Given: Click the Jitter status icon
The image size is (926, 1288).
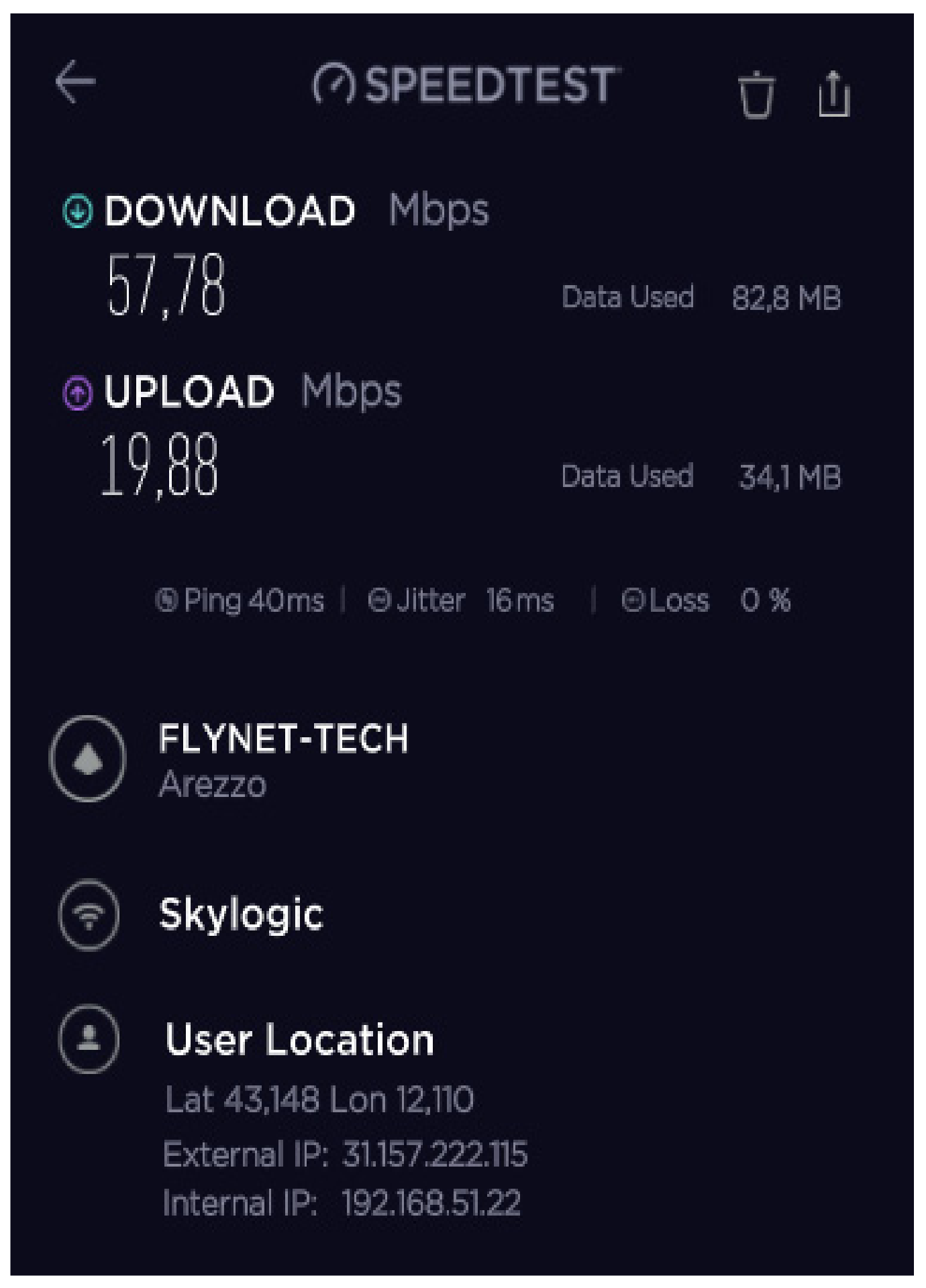Looking at the screenshot, I should point(380,600).
